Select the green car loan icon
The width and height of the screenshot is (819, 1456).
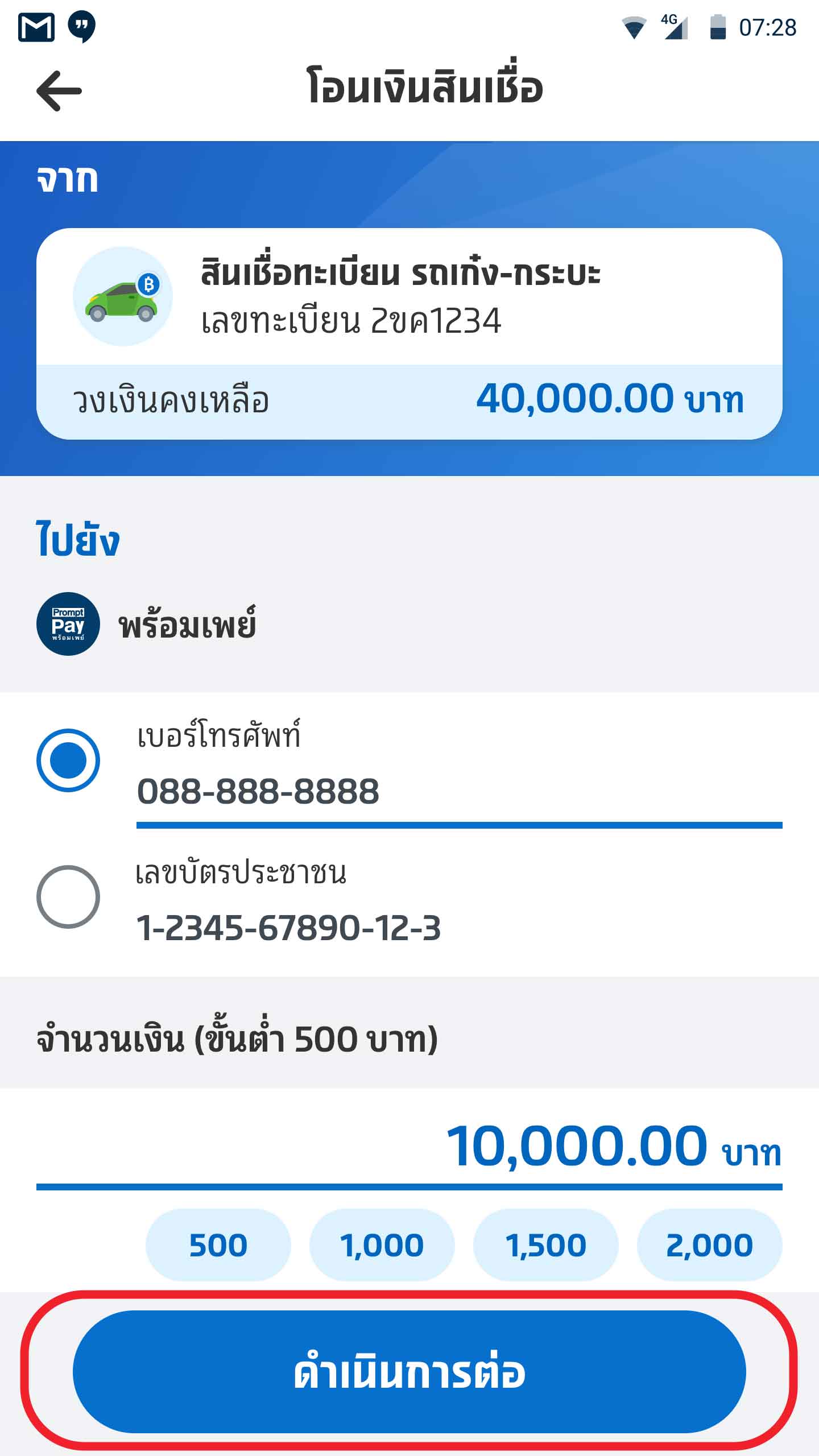(123, 301)
